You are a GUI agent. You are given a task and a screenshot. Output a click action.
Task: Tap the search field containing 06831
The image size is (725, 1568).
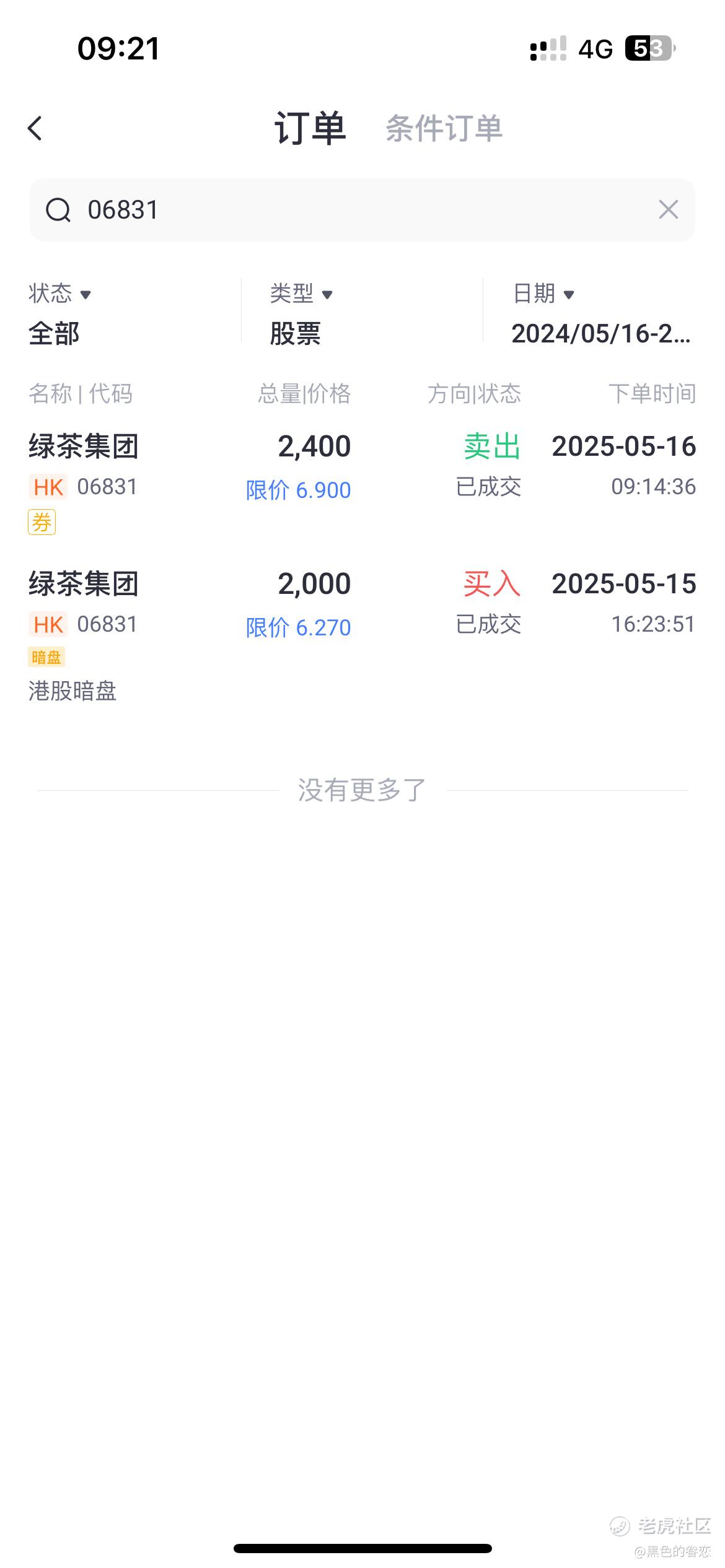point(347,210)
